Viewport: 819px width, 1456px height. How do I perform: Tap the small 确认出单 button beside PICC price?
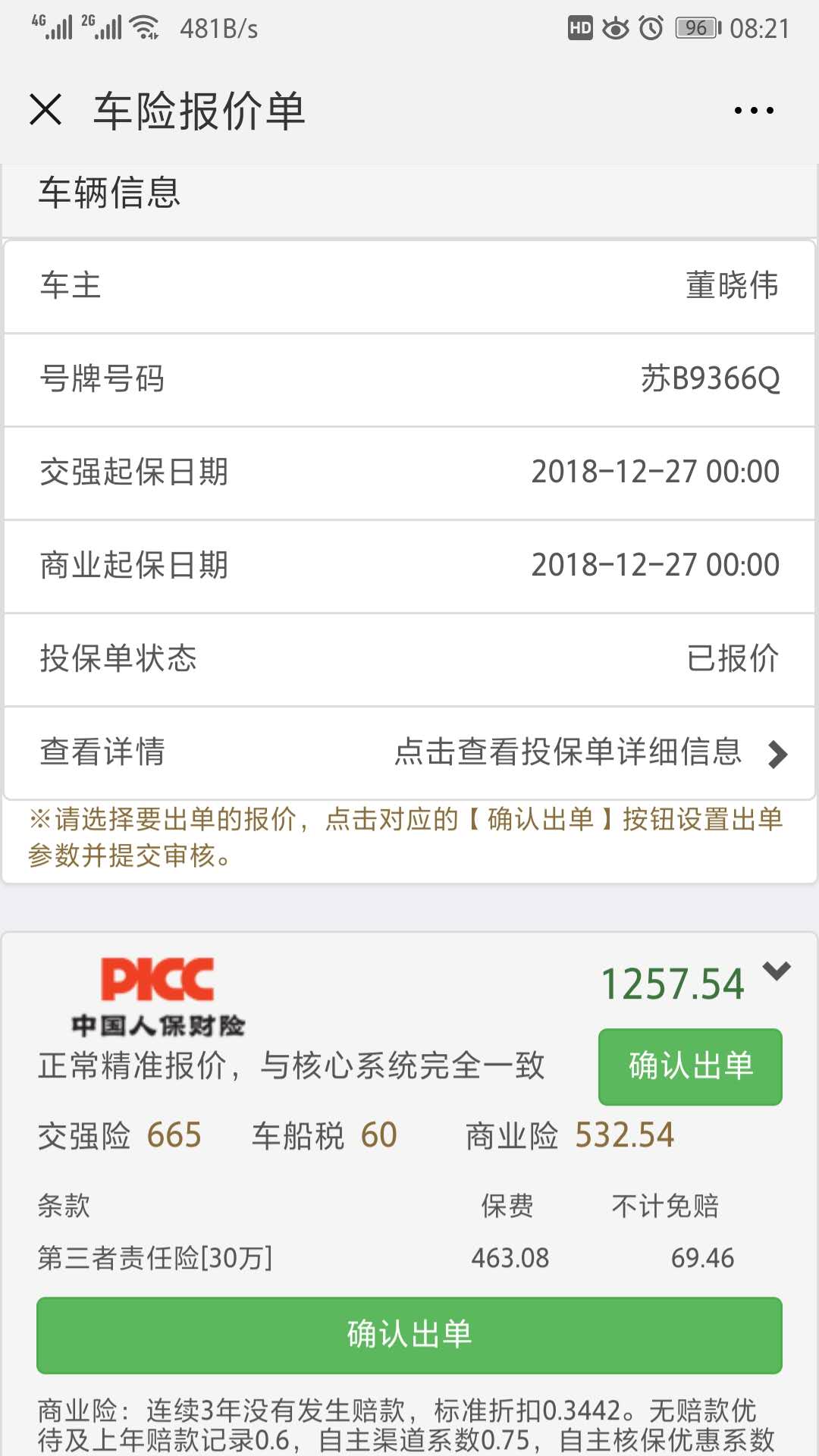[690, 1066]
